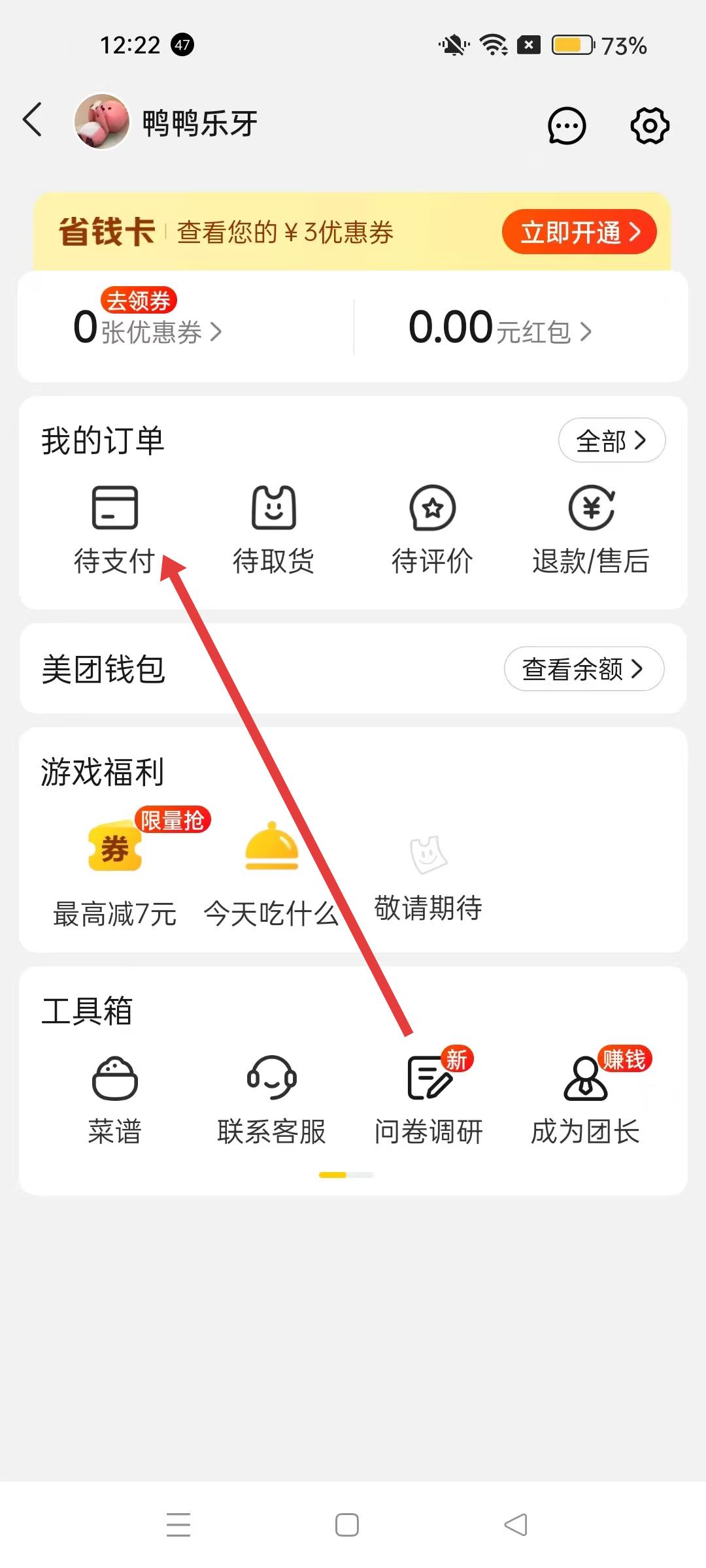Show all orders via 全部
Viewport: 706px width, 1568px height.
coord(611,441)
